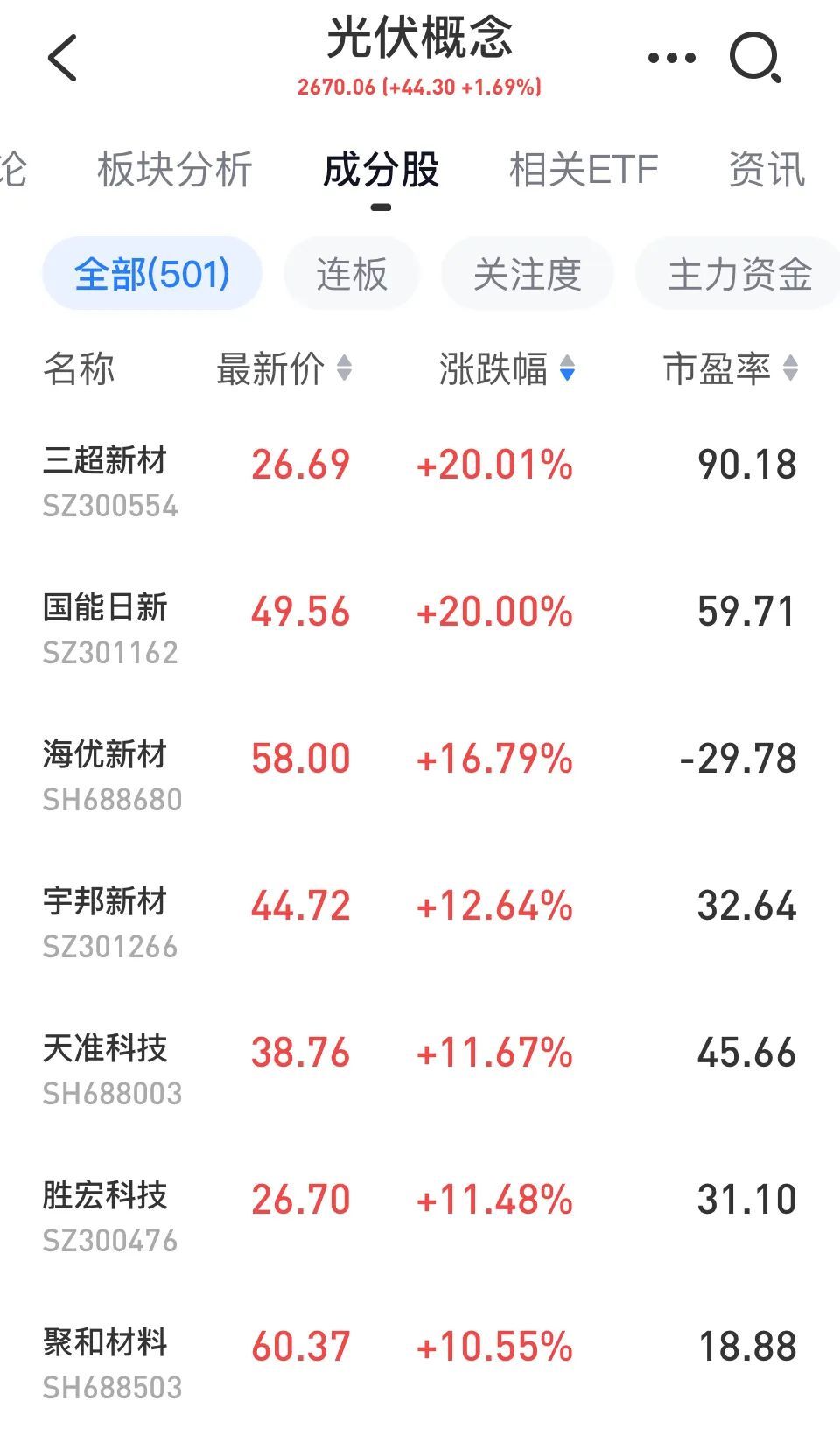The height and width of the screenshot is (1436, 840).
Task: Select the 连板 filter chip
Action: pyautogui.click(x=352, y=274)
